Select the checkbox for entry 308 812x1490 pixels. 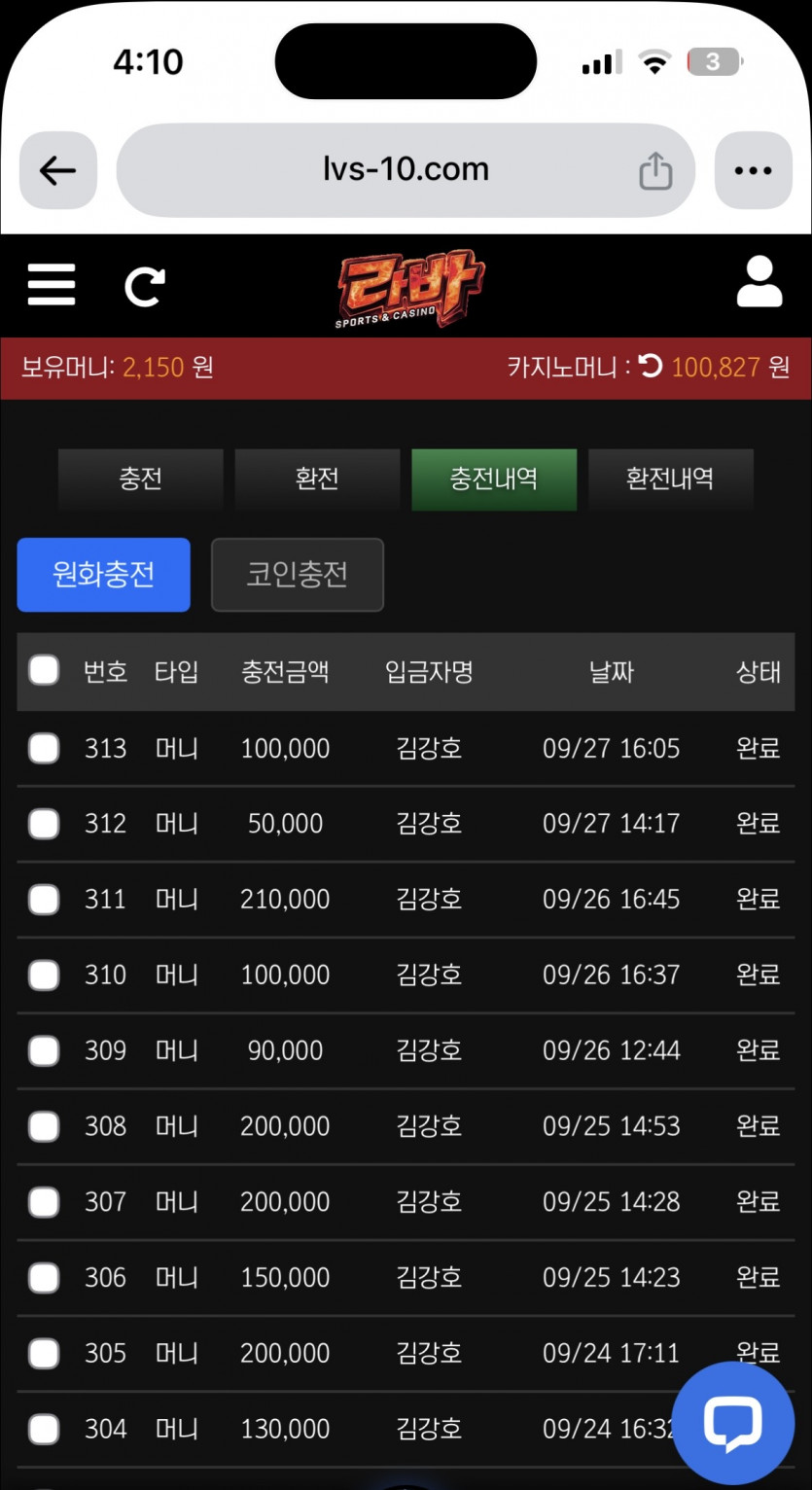44,1126
